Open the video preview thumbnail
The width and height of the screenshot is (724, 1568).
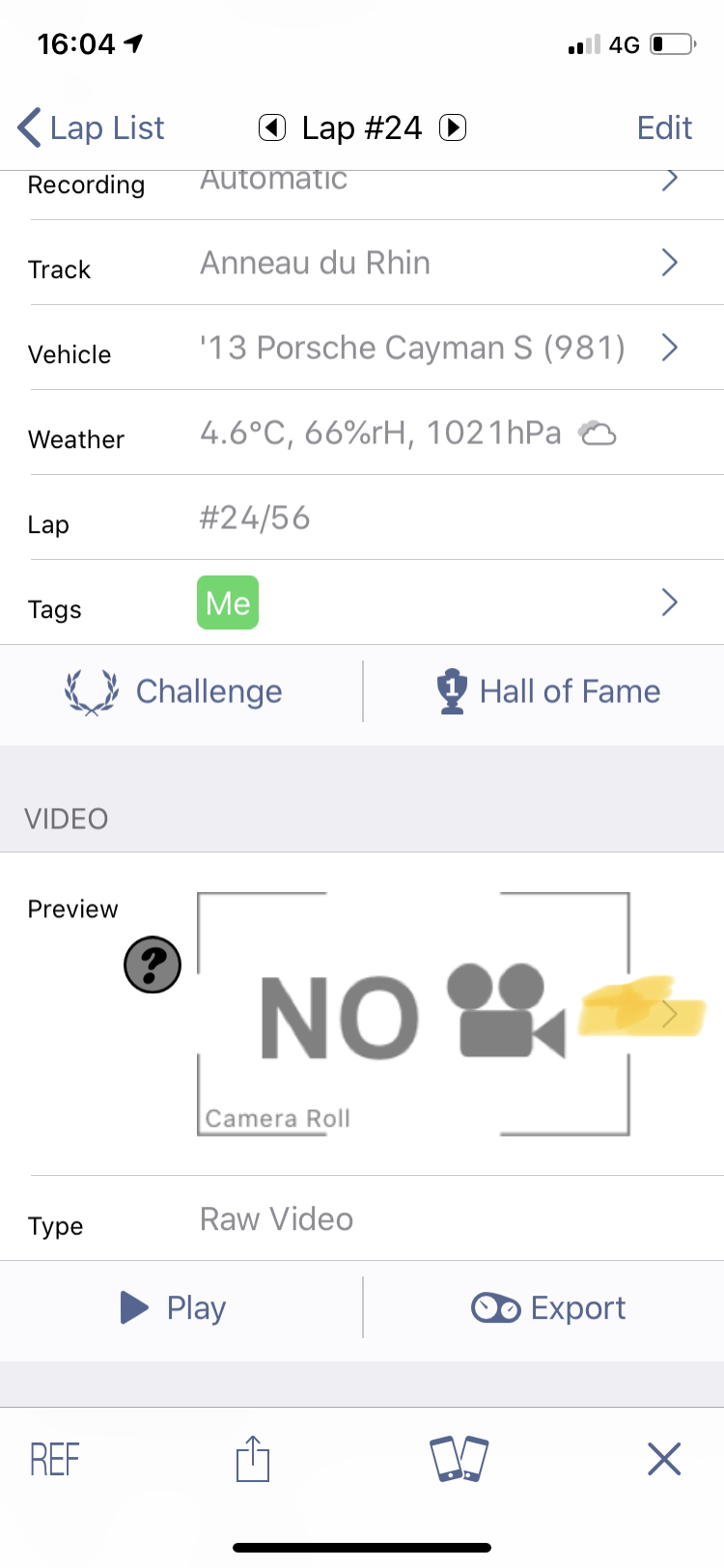[413, 1014]
